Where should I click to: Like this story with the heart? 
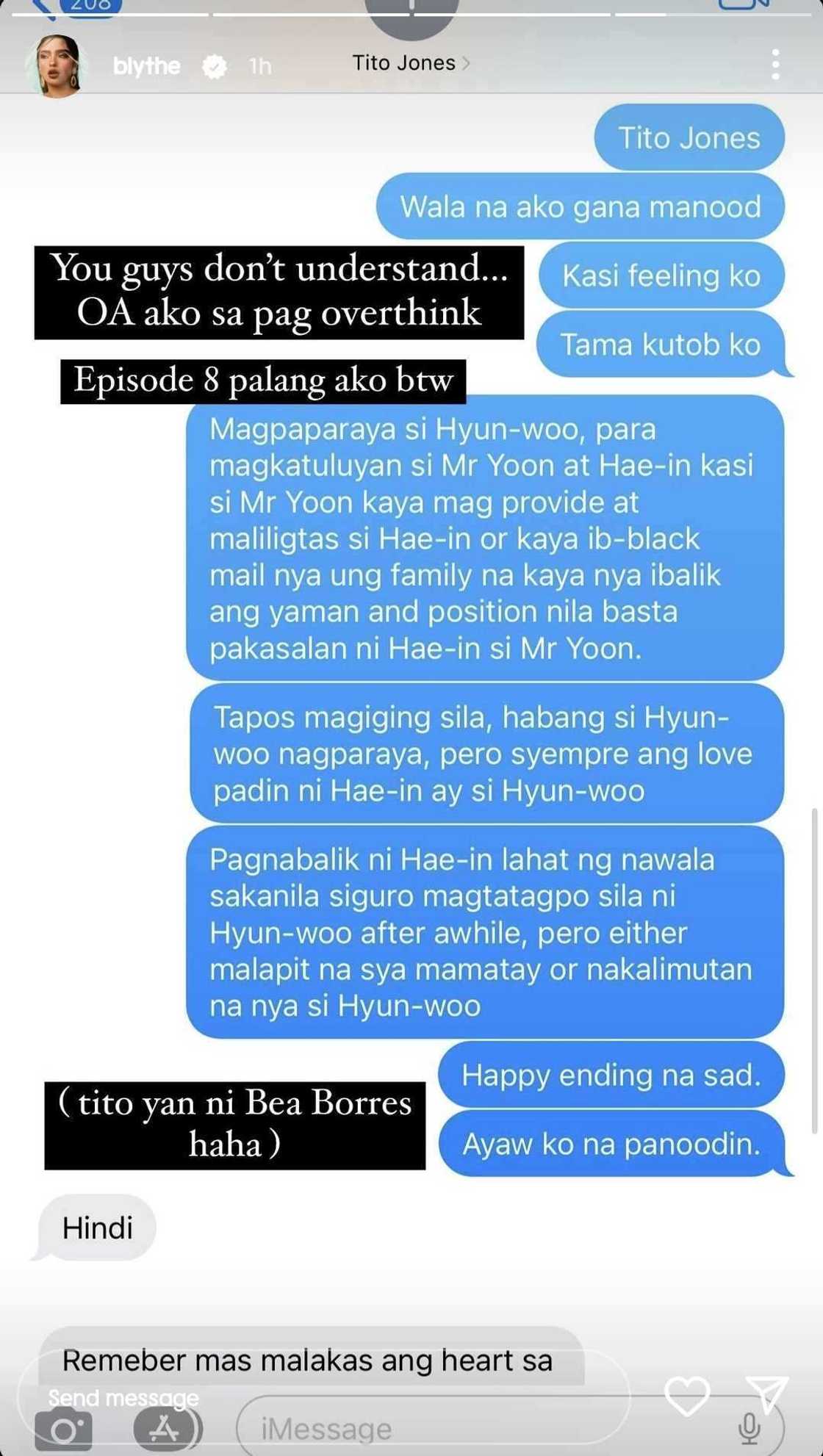point(686,1395)
